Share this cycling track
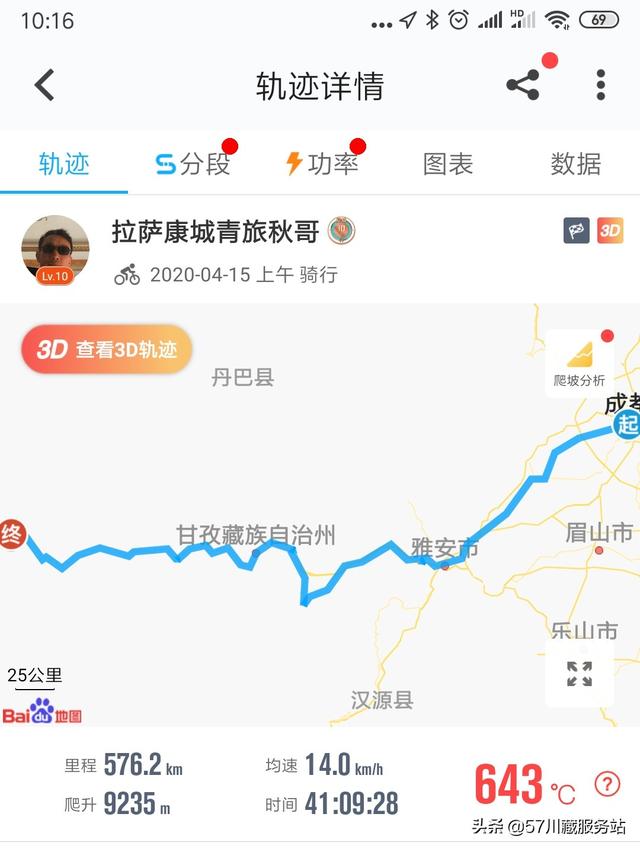This screenshot has height=849, width=640. pyautogui.click(x=523, y=86)
